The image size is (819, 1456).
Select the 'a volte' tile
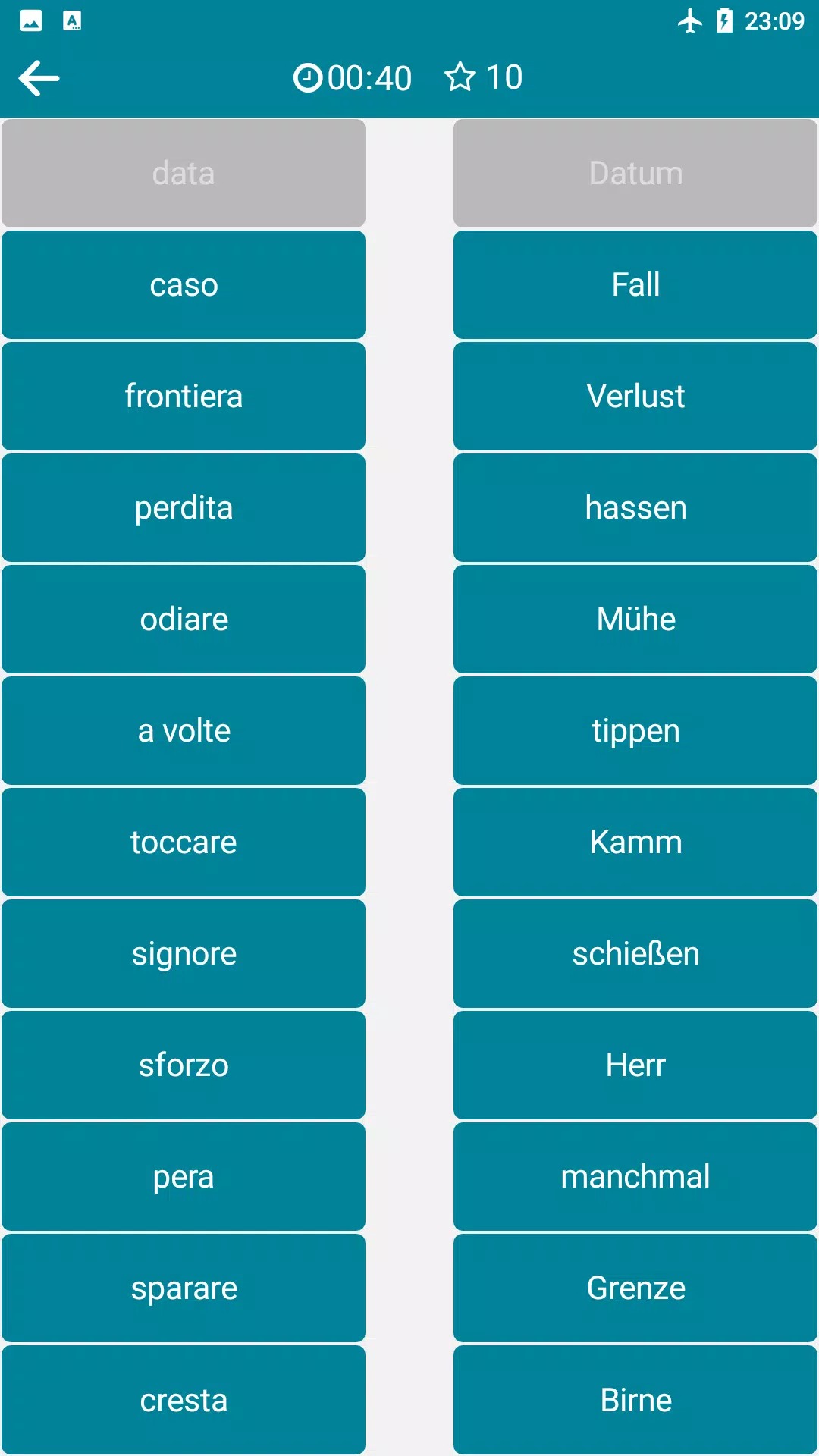(184, 731)
